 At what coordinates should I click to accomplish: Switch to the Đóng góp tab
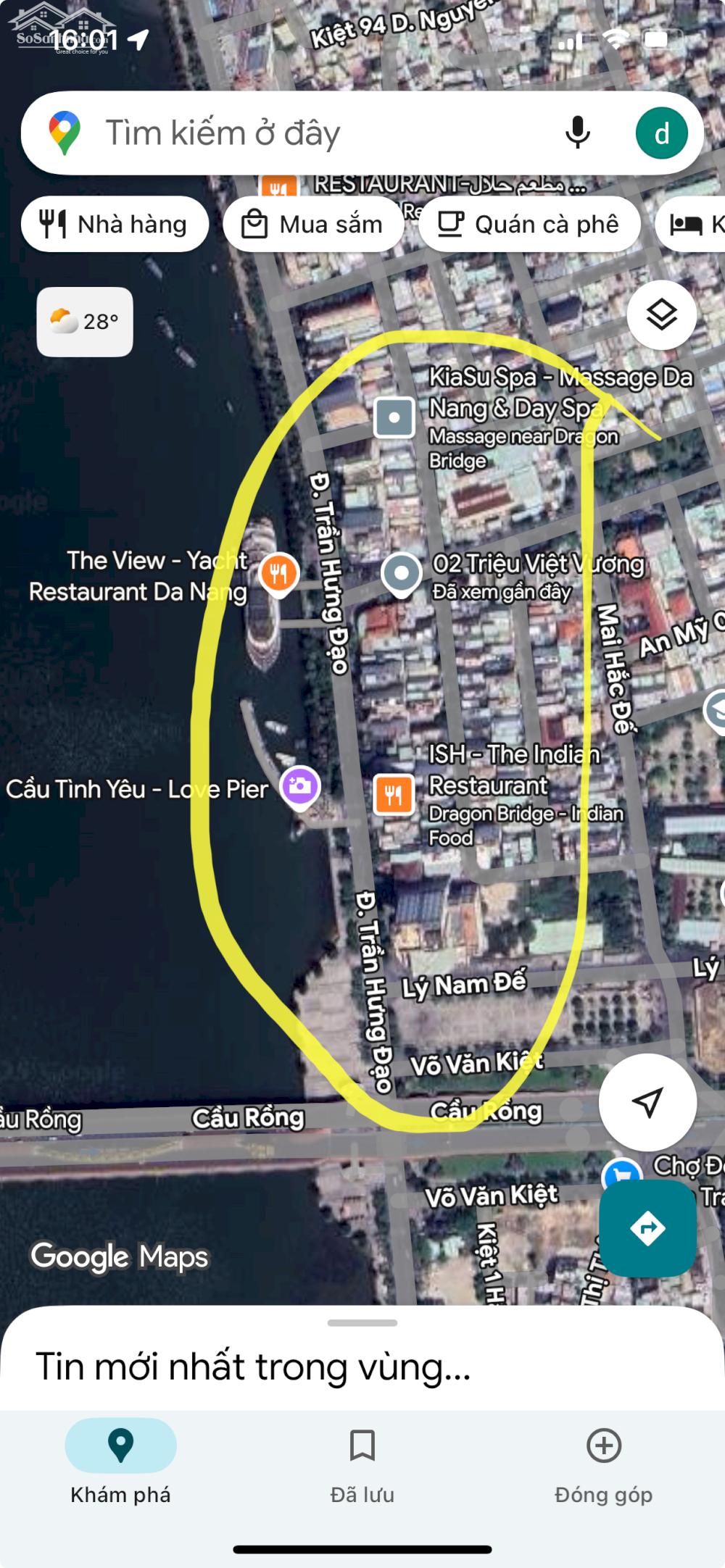[x=603, y=1460]
